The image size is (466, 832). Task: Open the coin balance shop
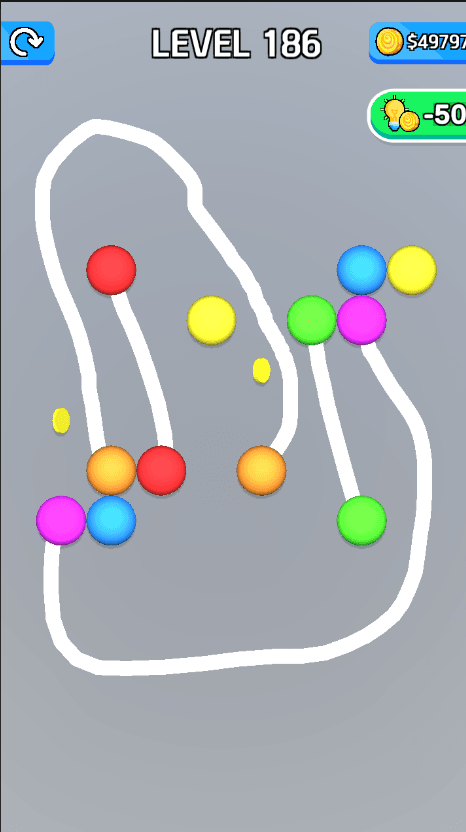[418, 42]
